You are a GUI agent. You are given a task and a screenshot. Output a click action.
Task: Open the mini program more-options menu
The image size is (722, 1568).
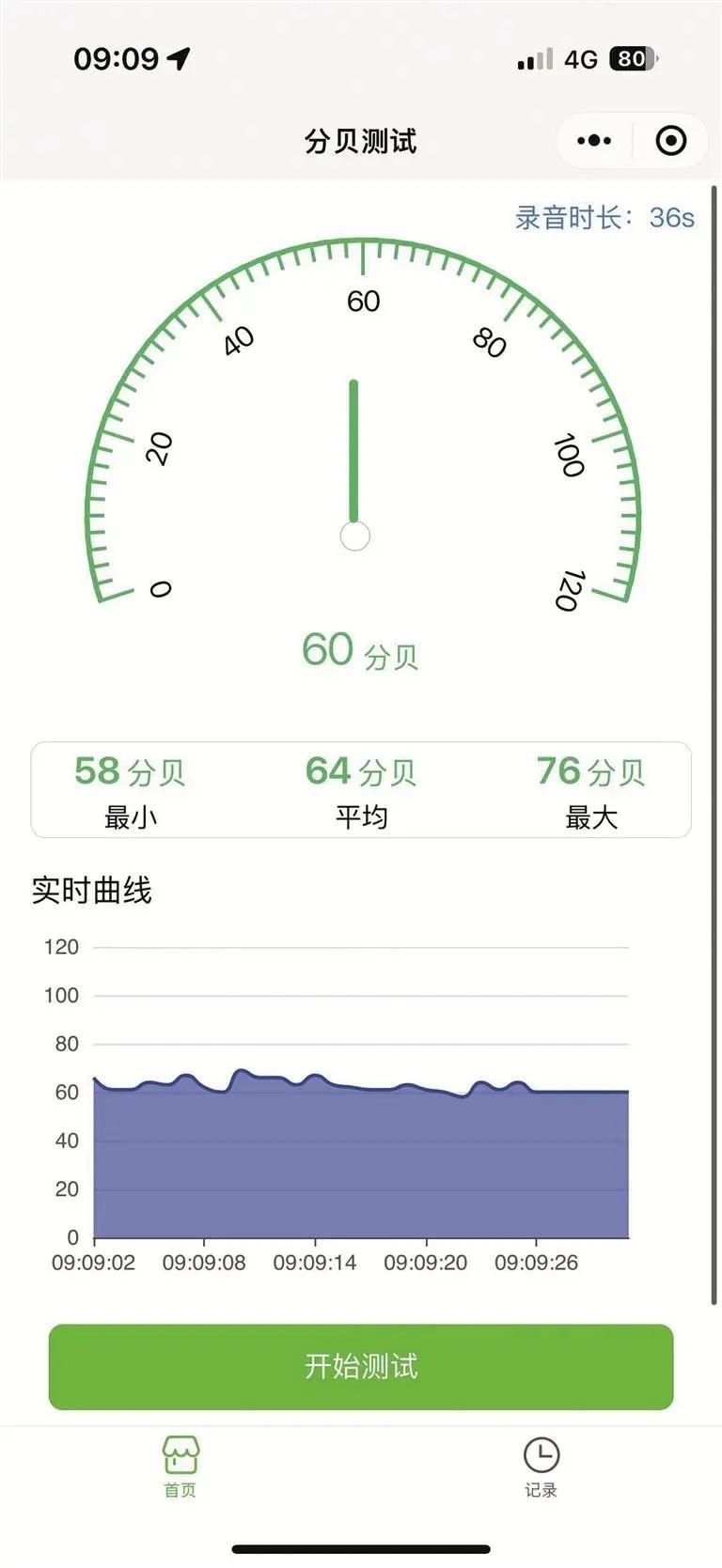coord(594,141)
